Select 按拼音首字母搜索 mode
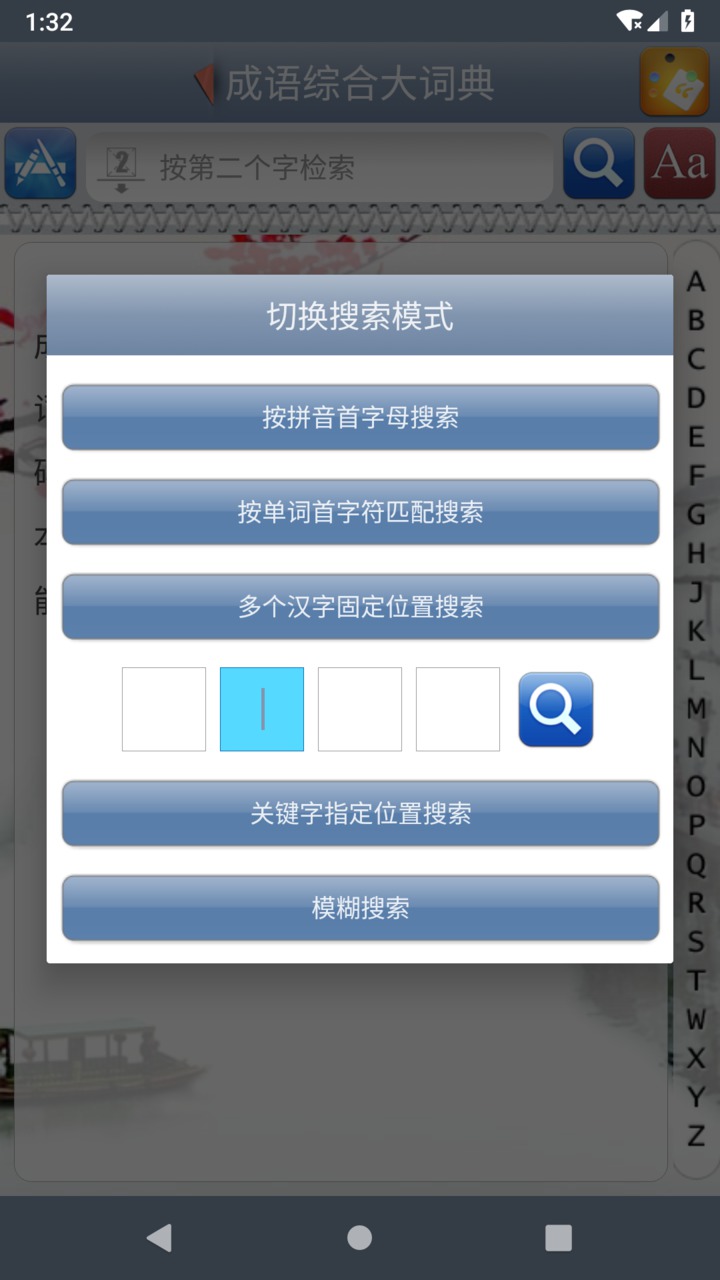The height and width of the screenshot is (1280, 720). (x=360, y=417)
